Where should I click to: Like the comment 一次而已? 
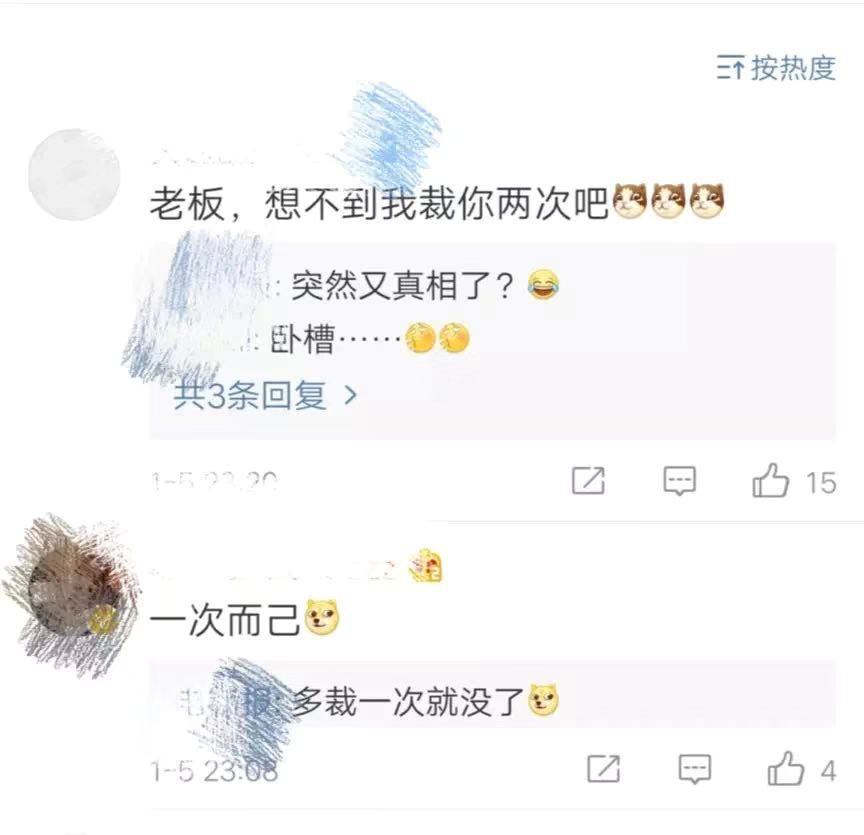pyautogui.click(x=786, y=769)
